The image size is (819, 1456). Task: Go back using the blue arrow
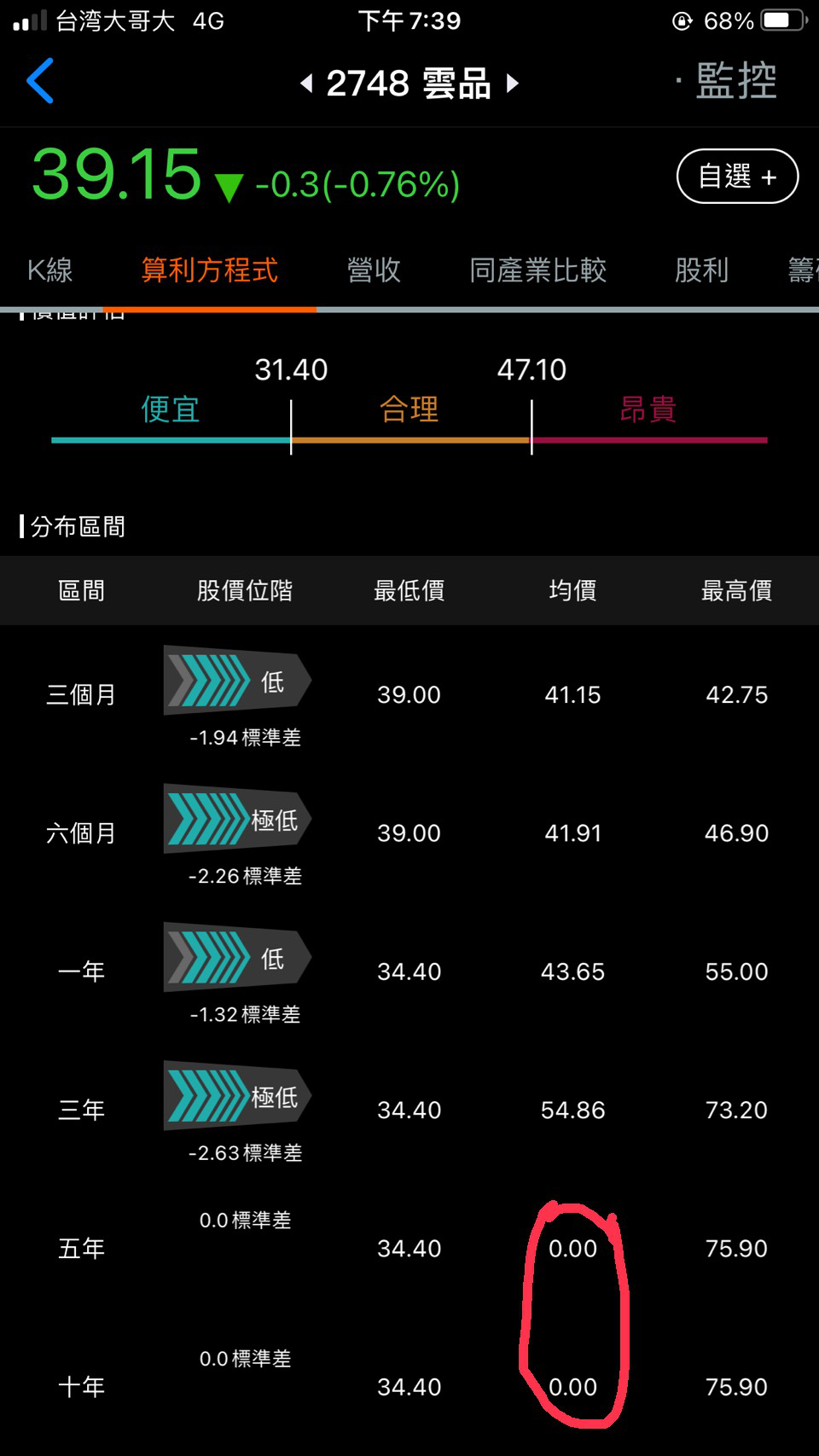point(40,81)
